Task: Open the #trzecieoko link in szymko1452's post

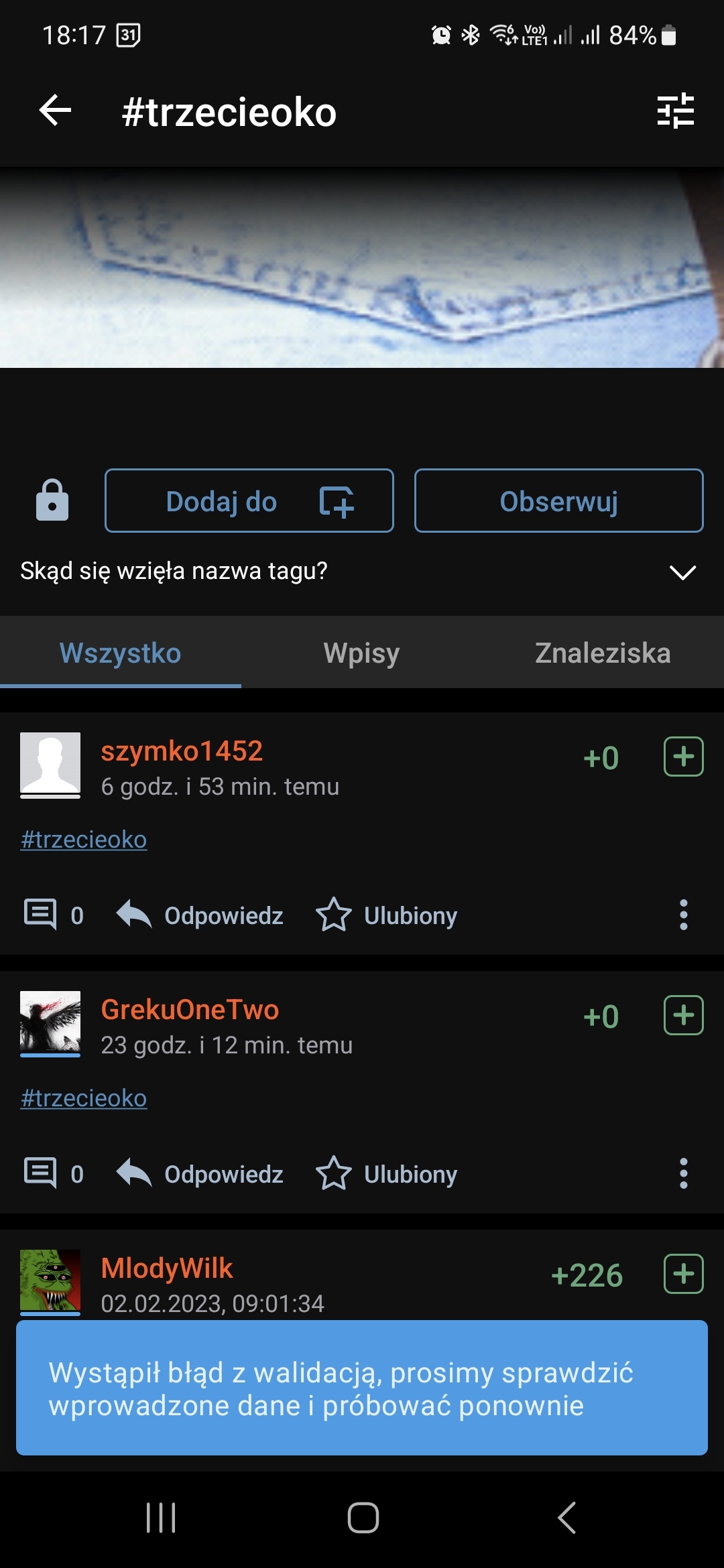Action: pyautogui.click(x=84, y=840)
